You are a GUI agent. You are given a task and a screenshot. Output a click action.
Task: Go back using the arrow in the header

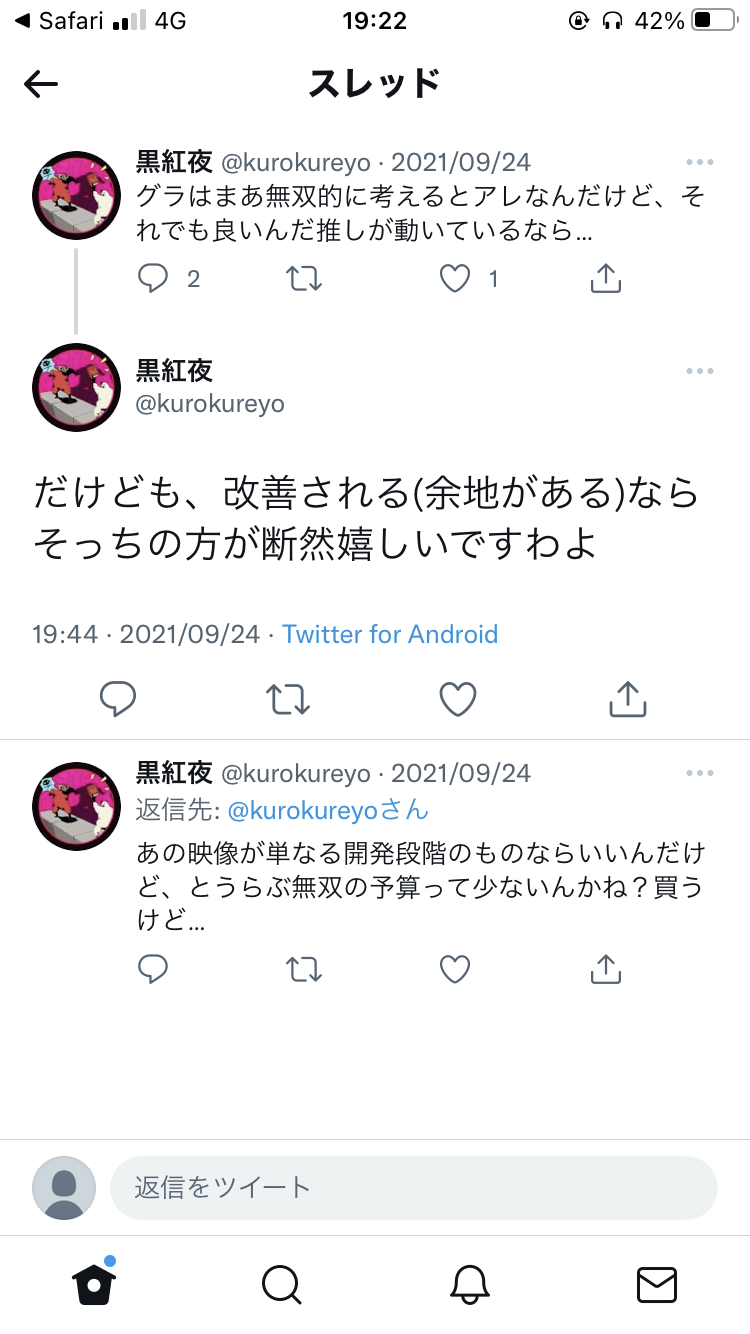click(42, 84)
